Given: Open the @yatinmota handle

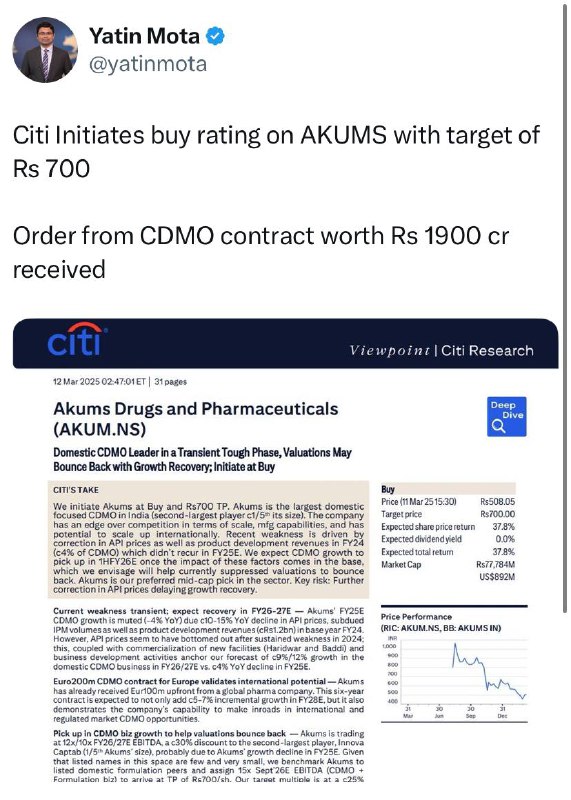Looking at the screenshot, I should tap(148, 64).
